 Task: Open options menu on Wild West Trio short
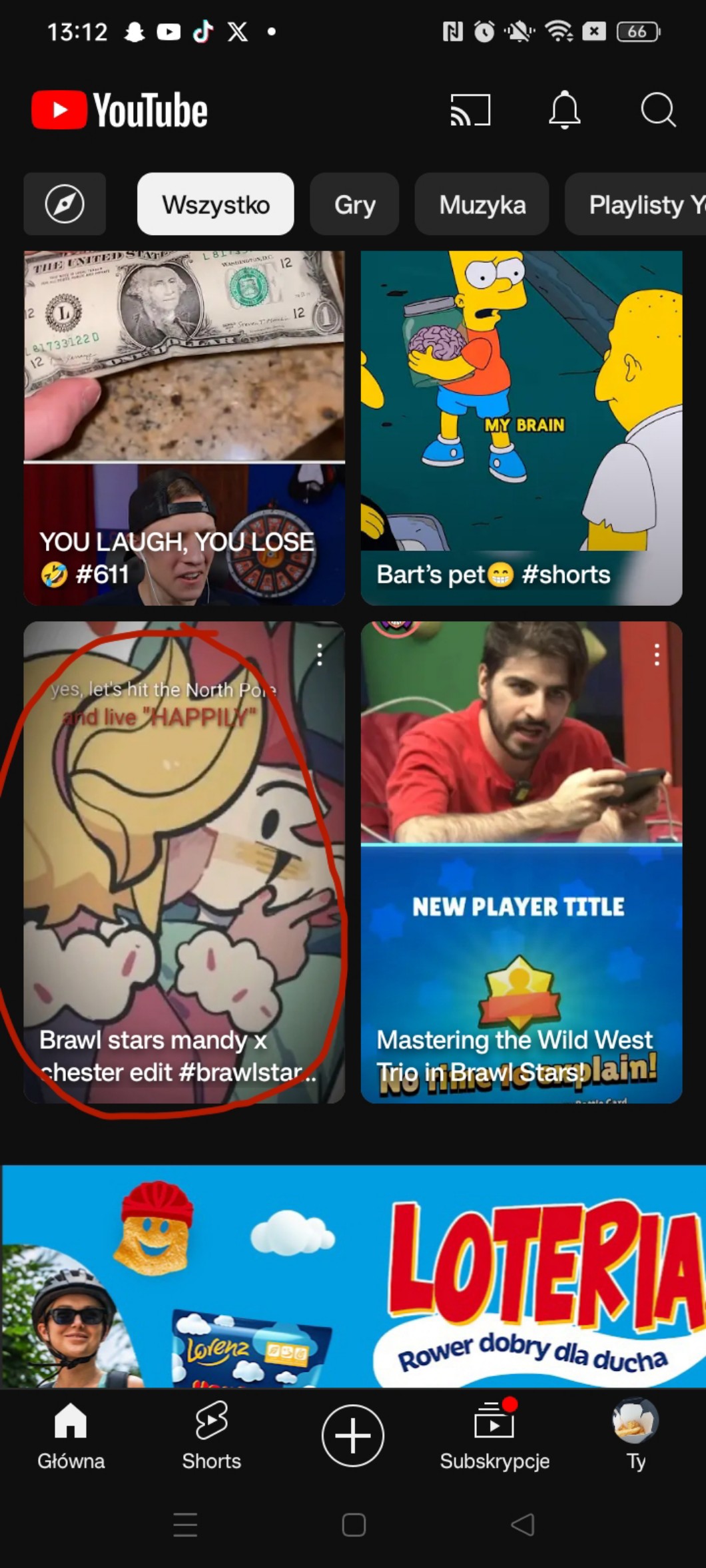[x=657, y=654]
